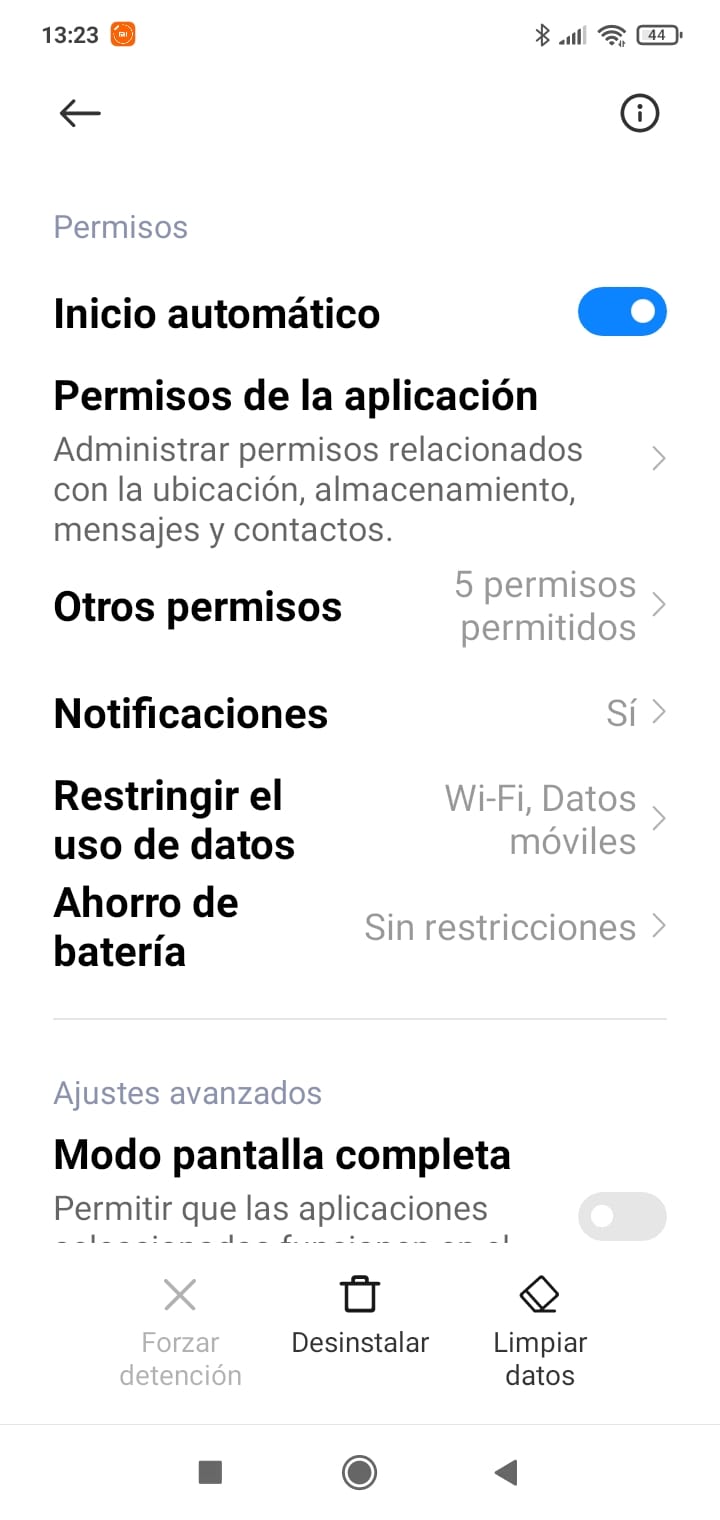Open Restringir el uso de datos
Viewport: 720px width, 1520px height.
click(360, 820)
